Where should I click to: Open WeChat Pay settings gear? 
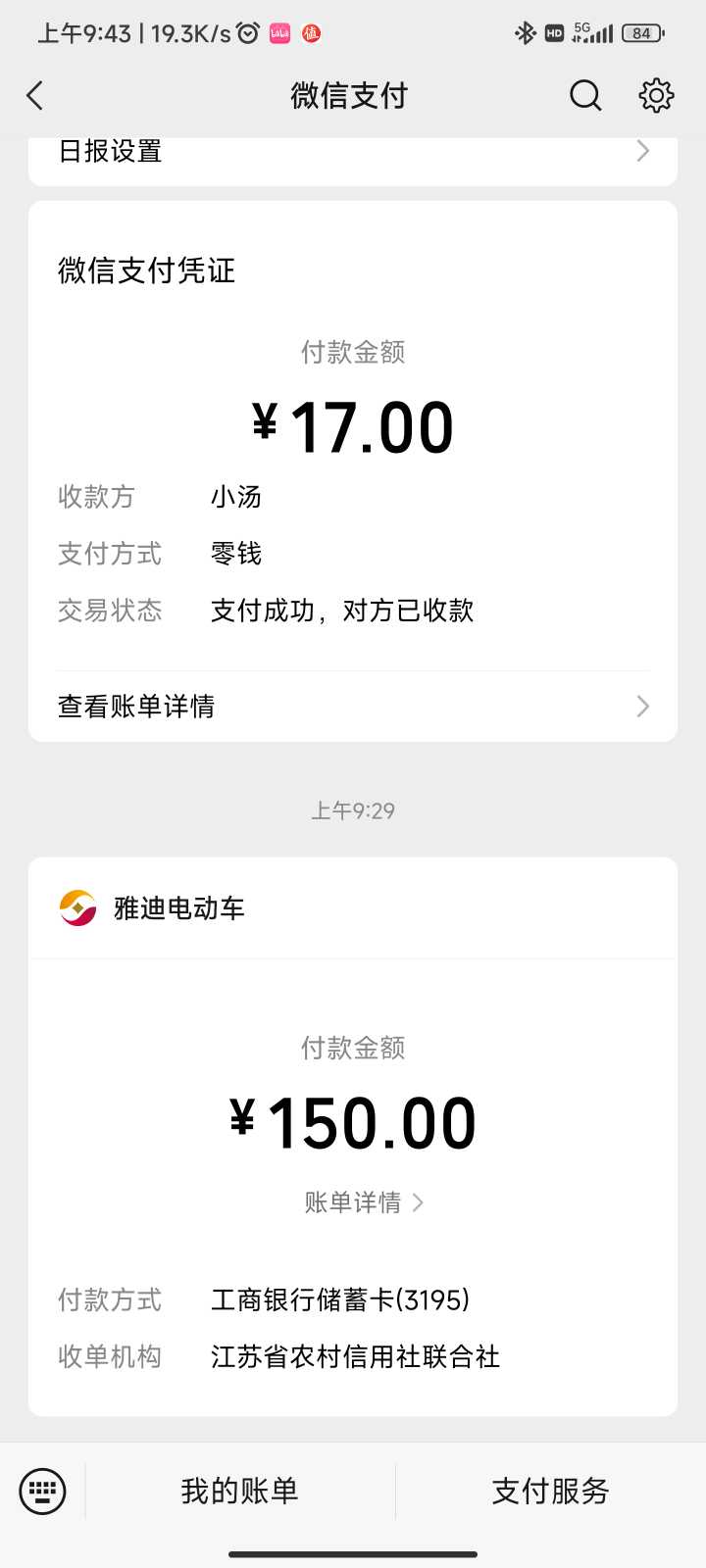(x=656, y=95)
